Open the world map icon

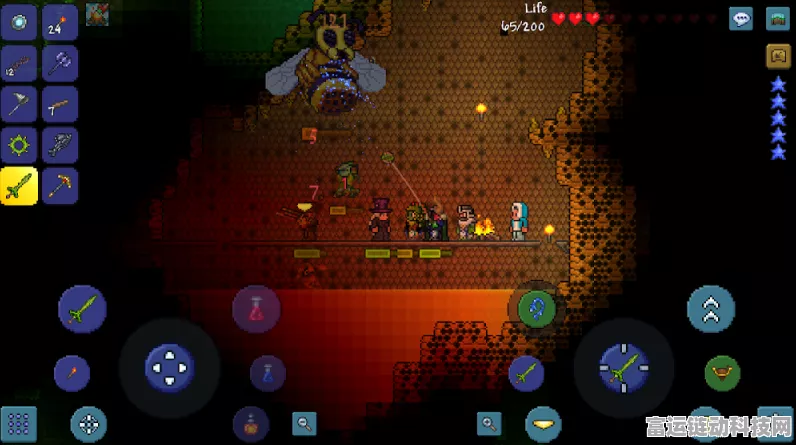(778, 18)
